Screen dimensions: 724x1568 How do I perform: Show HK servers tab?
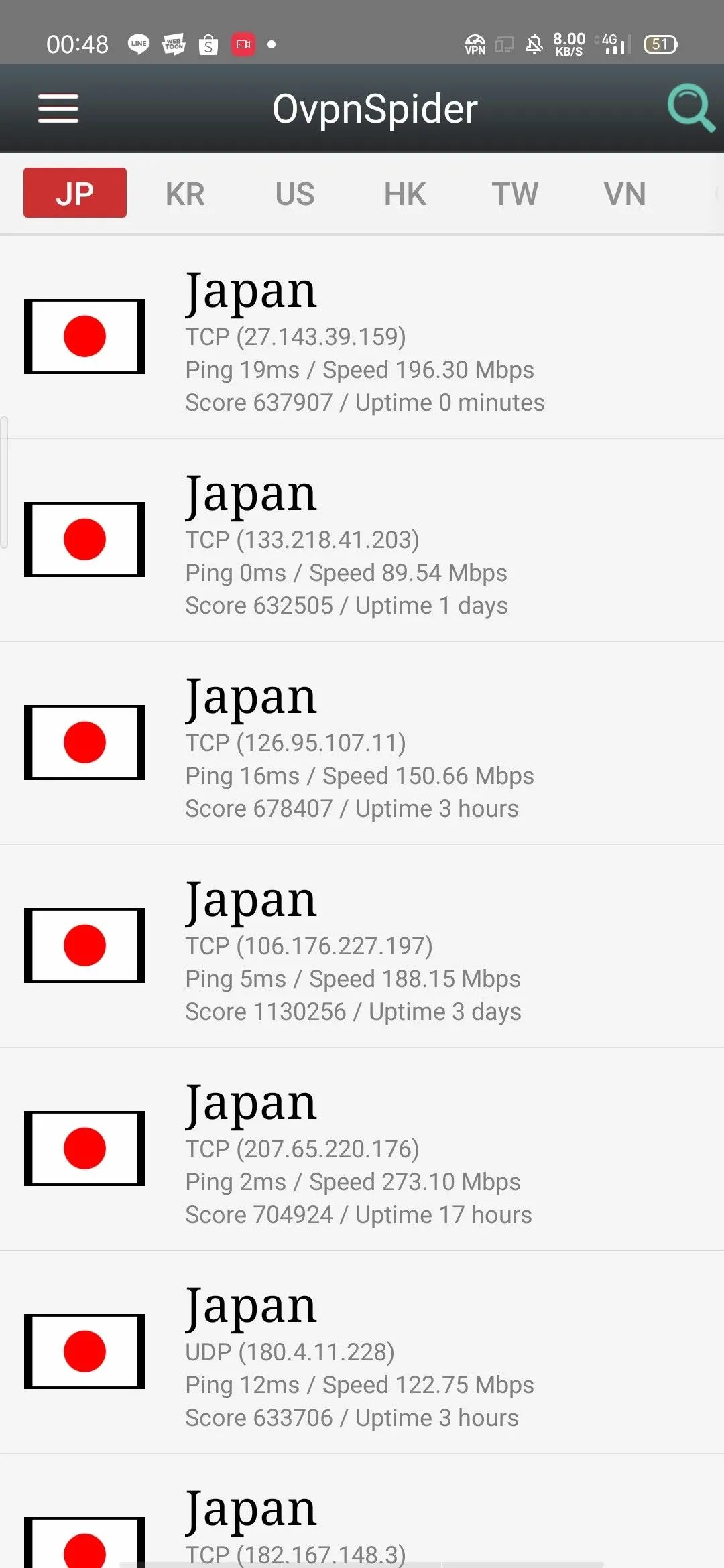click(x=405, y=194)
